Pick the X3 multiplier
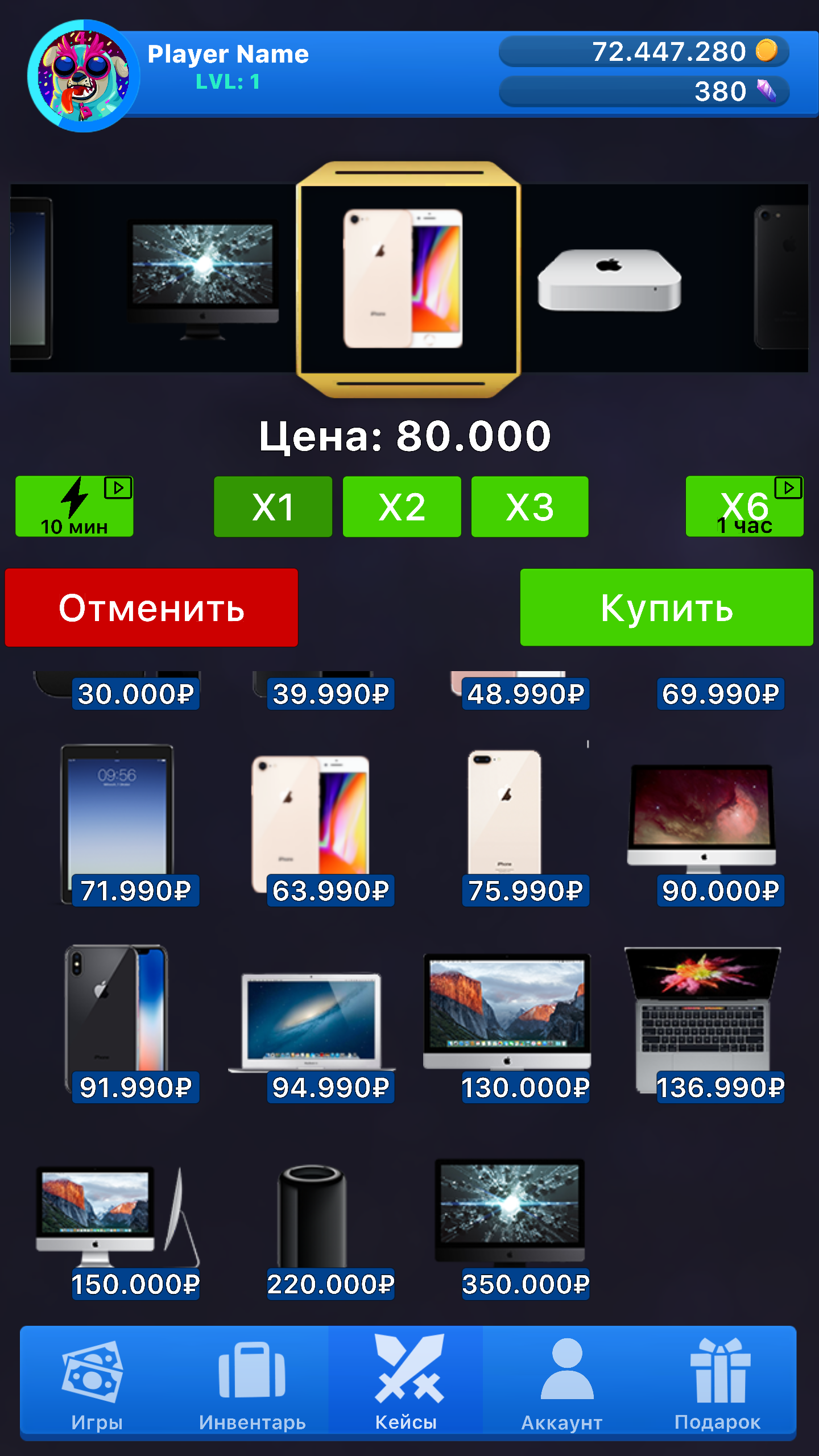 click(530, 507)
